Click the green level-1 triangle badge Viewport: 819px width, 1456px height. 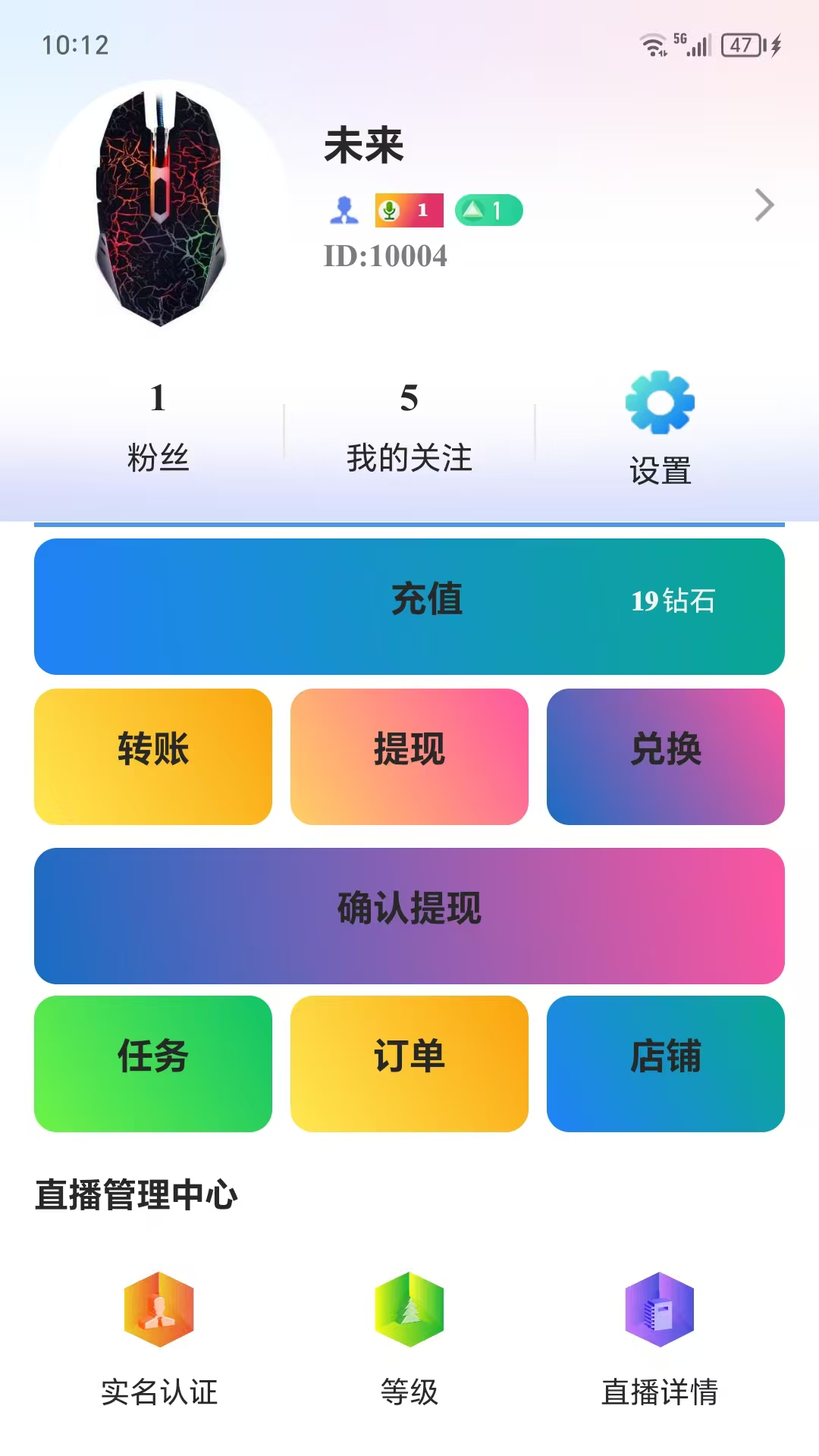point(488,209)
